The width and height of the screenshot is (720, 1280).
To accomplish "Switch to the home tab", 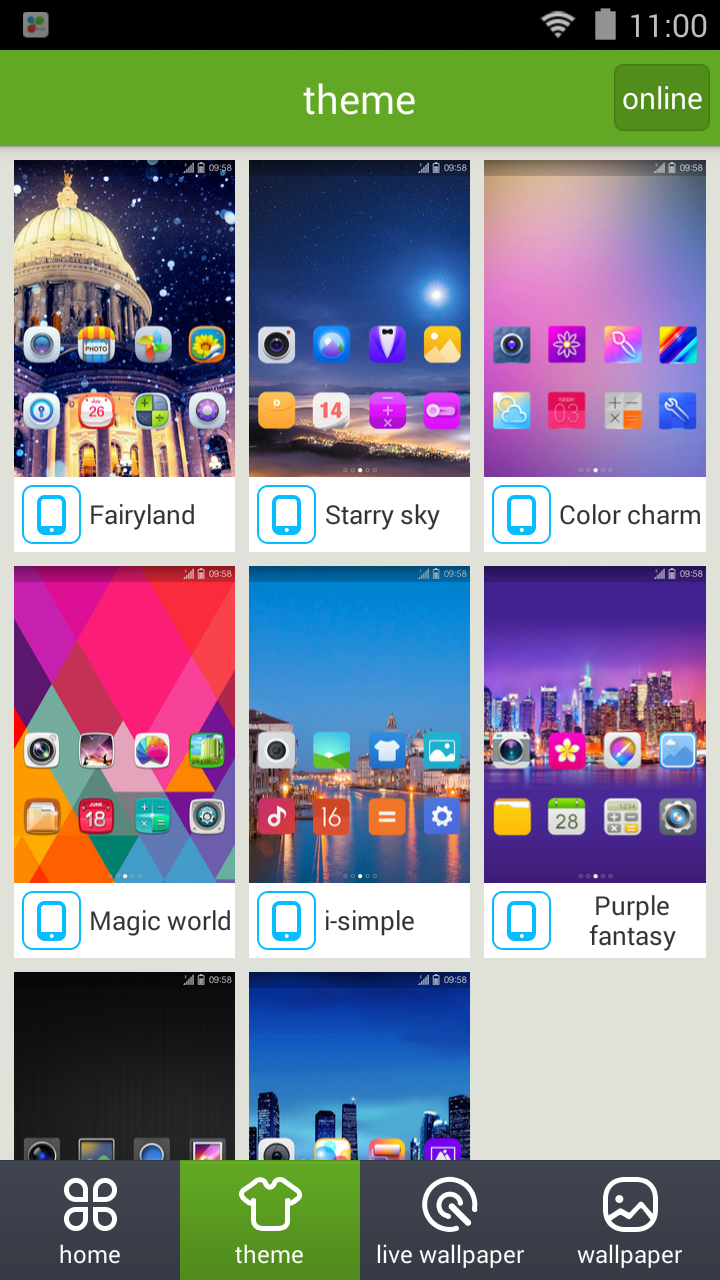I will 90,1220.
